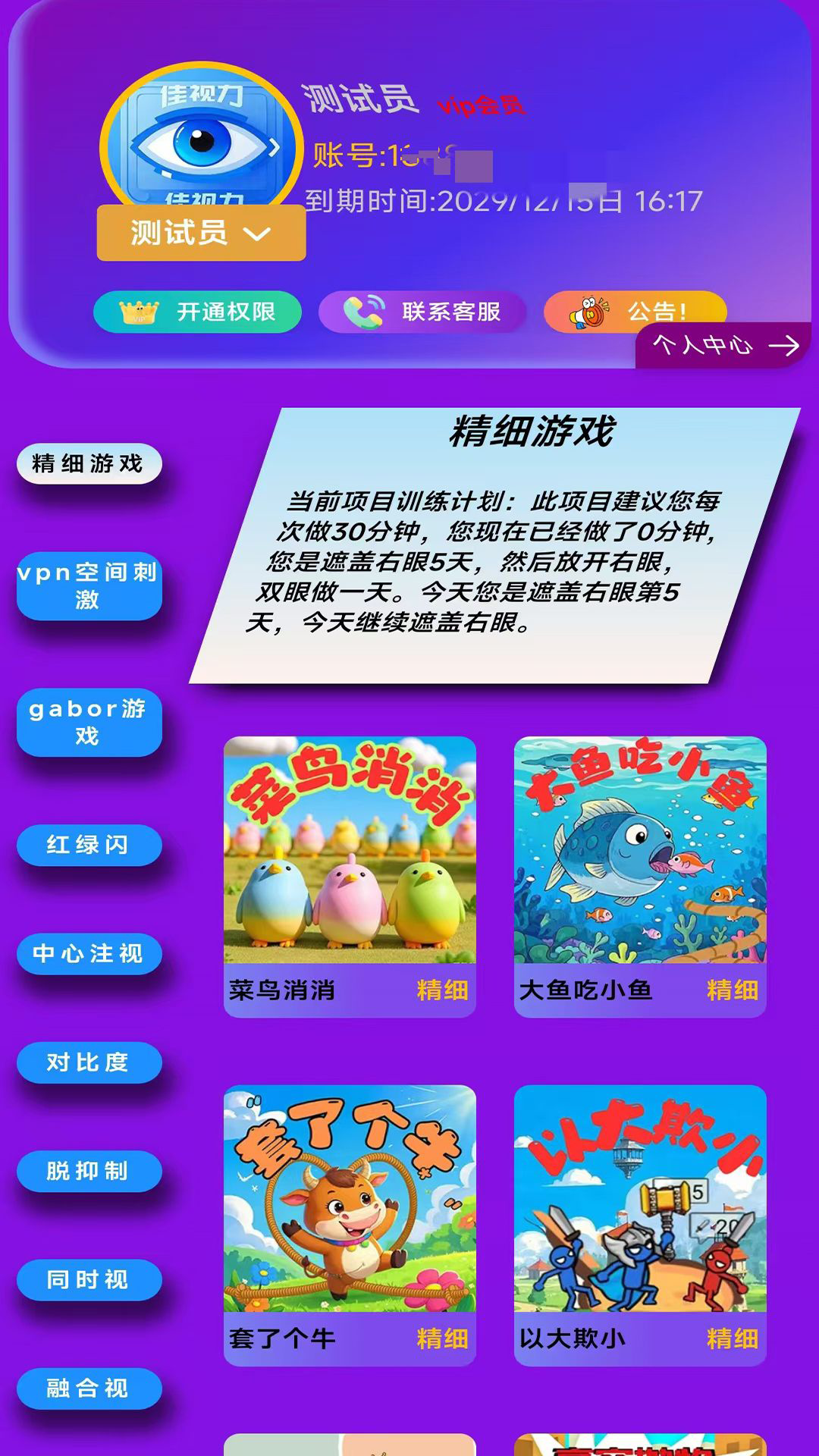This screenshot has width=819, height=1456.
Task: Click the orange 精细 label under 菜鸟消消
Action: point(443,990)
